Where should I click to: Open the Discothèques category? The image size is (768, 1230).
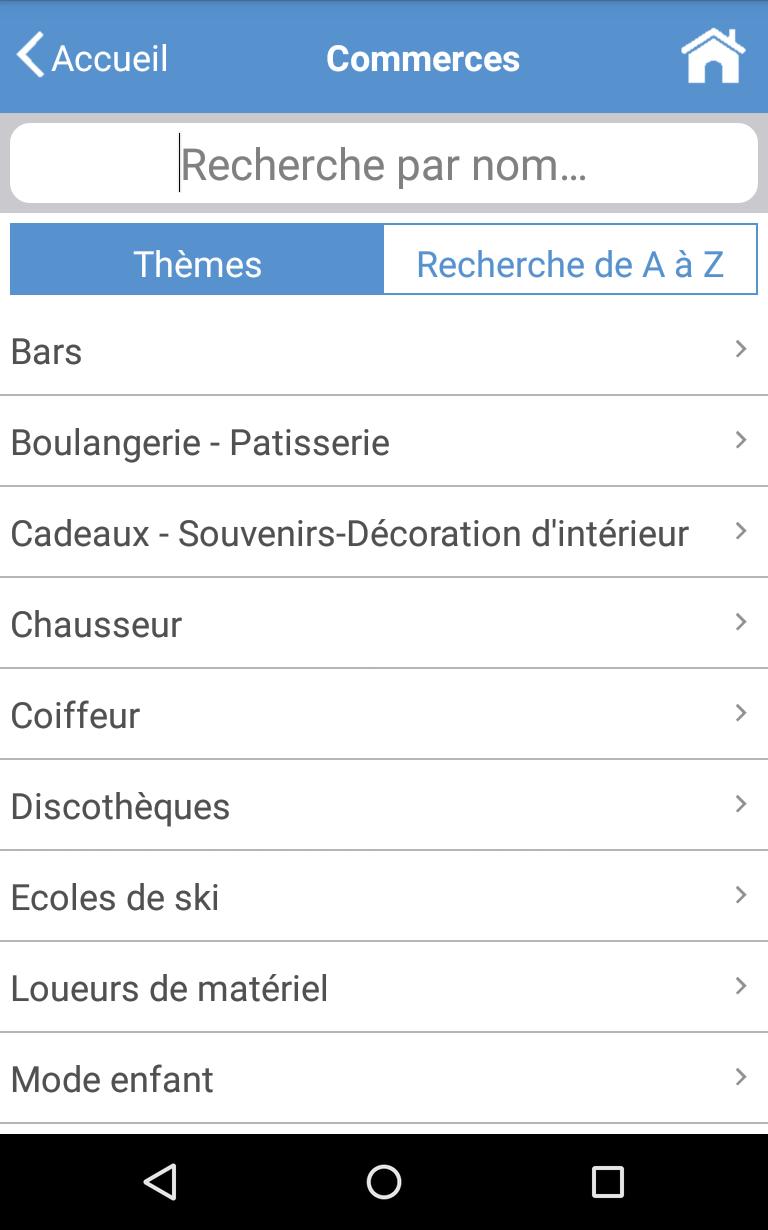tap(384, 806)
